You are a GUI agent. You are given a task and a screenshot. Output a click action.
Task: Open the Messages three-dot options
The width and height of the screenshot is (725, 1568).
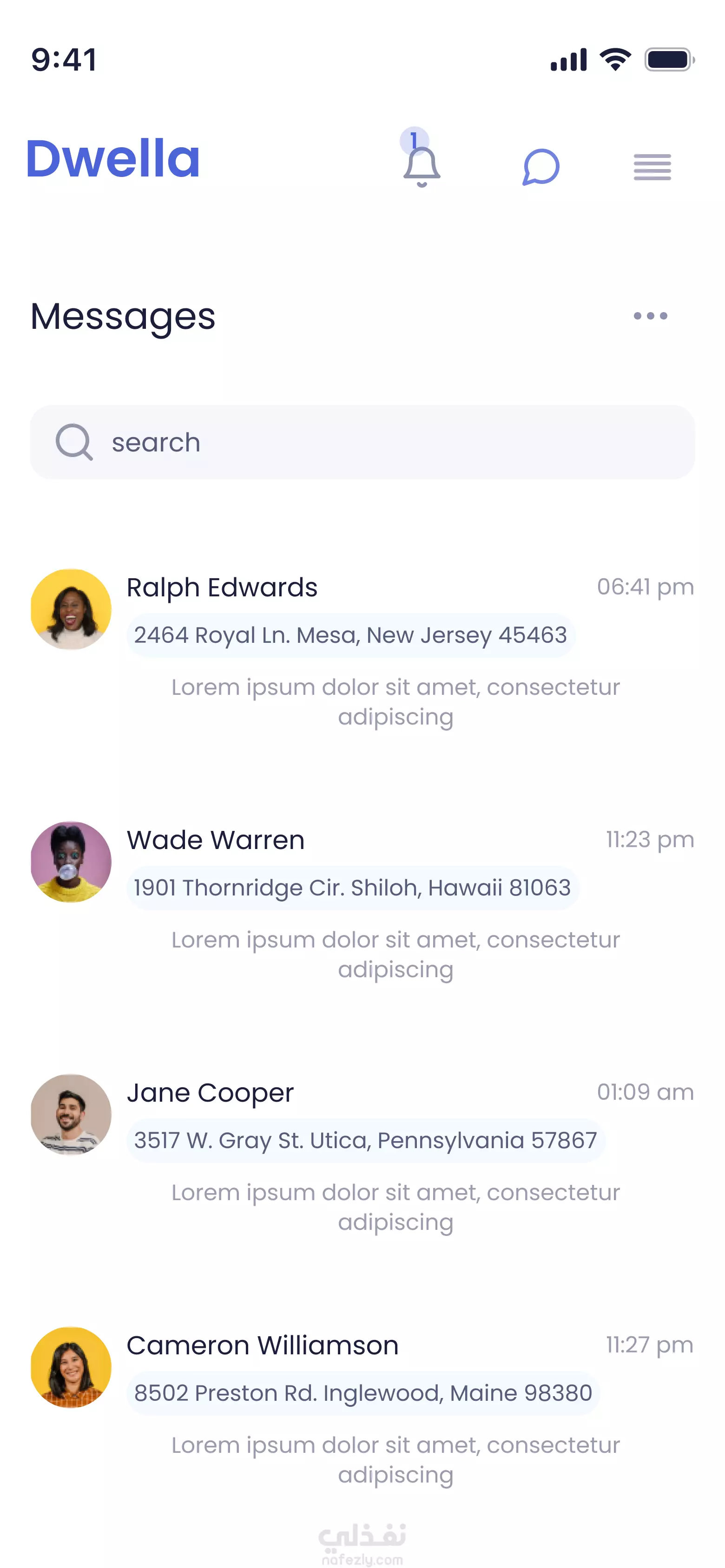[x=650, y=316]
